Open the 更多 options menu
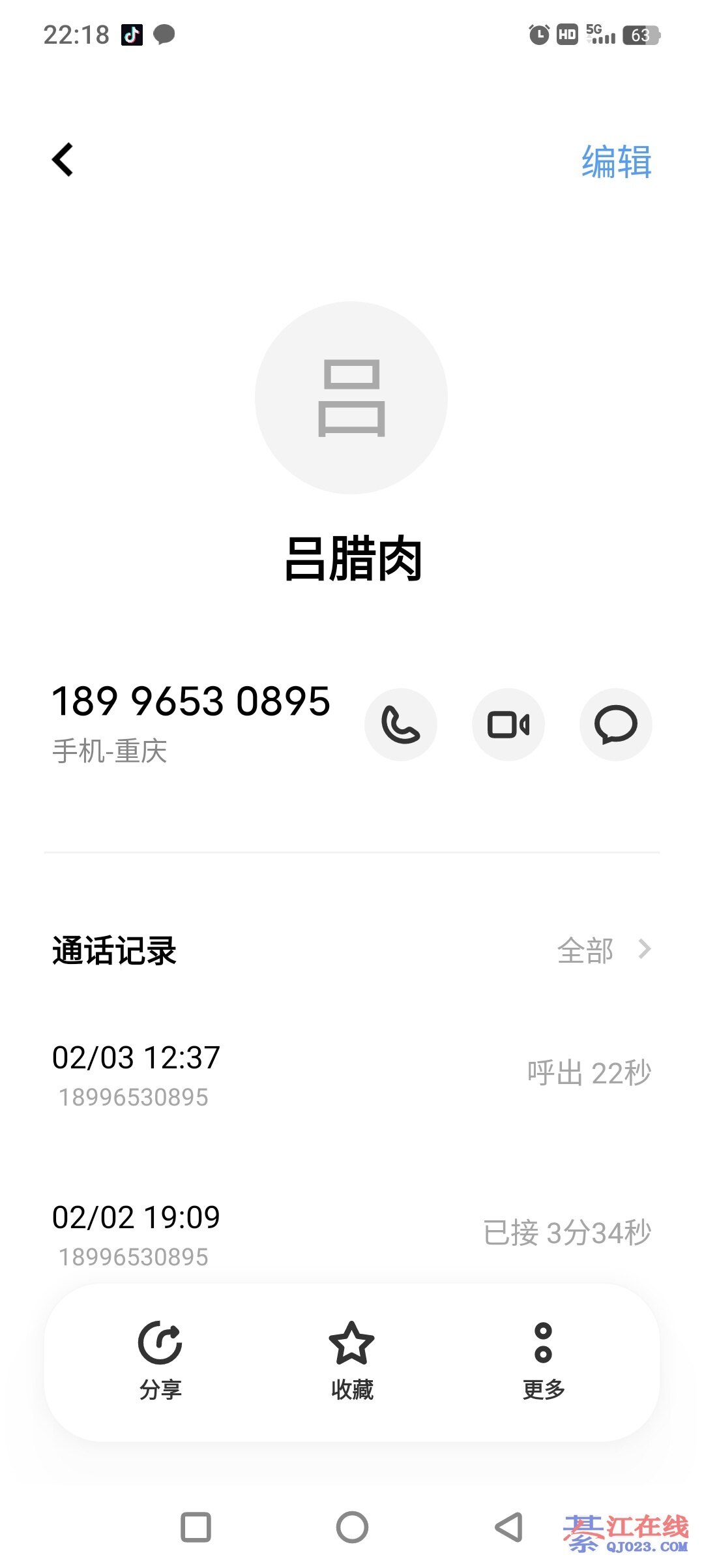Viewport: 704px width, 1568px height. click(x=544, y=1360)
